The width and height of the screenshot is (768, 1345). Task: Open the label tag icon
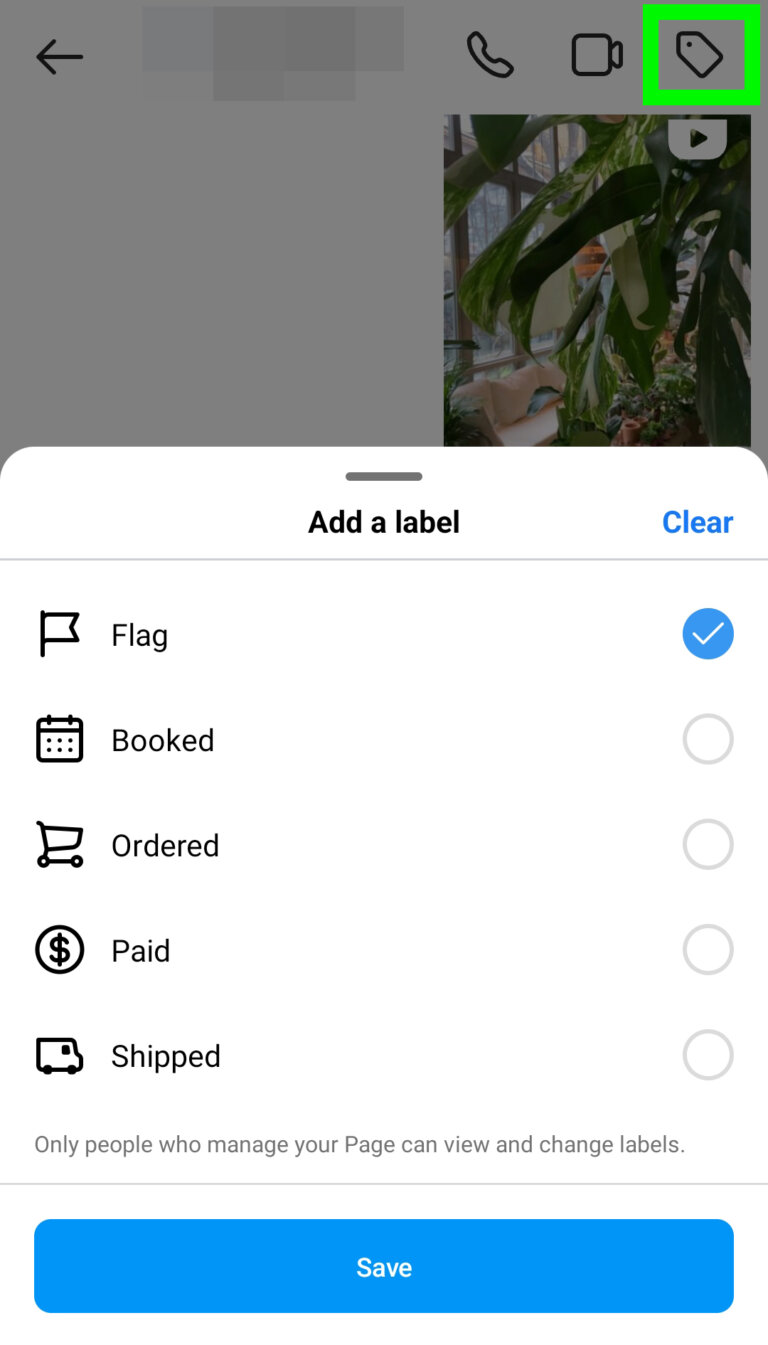[699, 55]
